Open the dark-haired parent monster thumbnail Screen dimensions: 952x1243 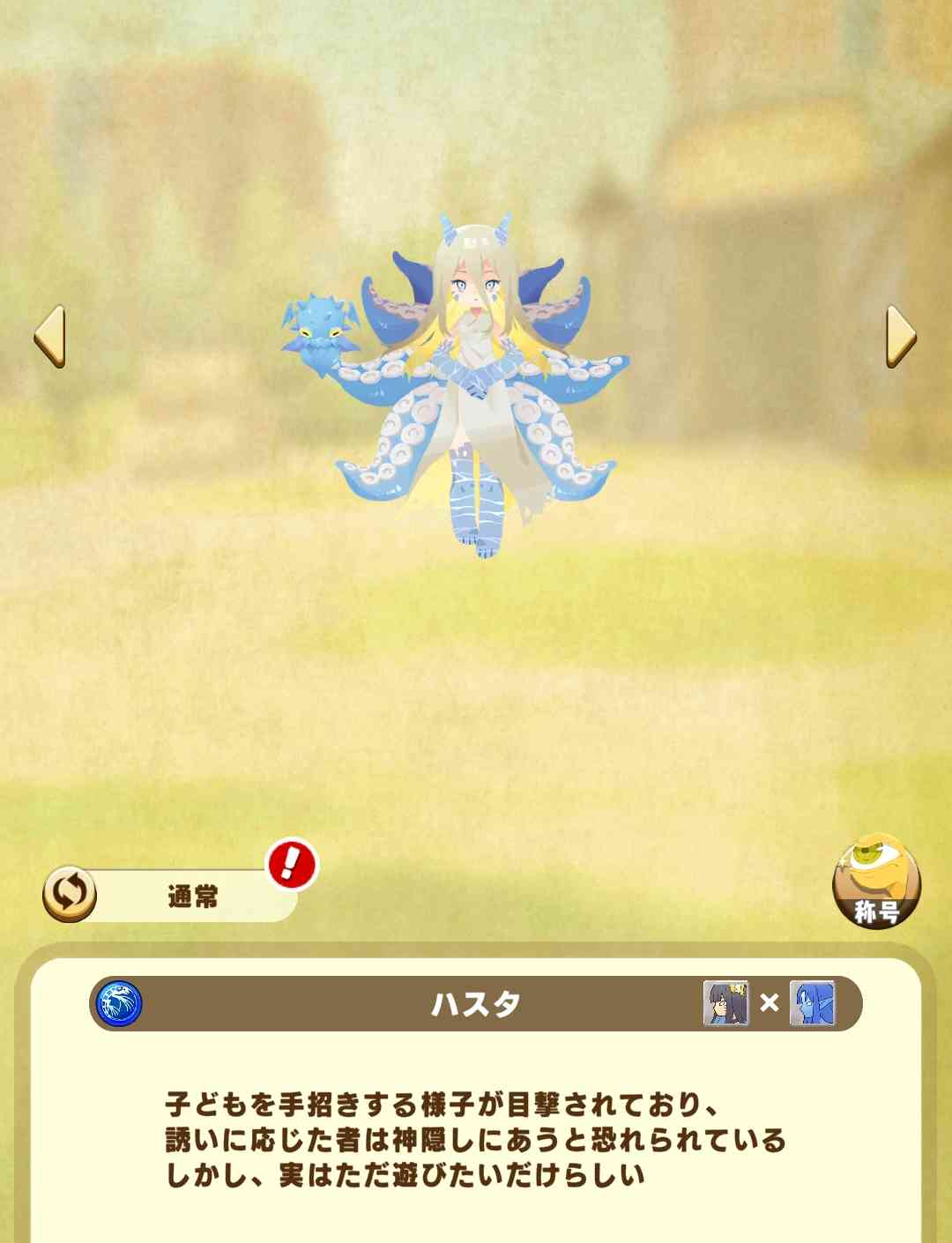click(725, 1003)
